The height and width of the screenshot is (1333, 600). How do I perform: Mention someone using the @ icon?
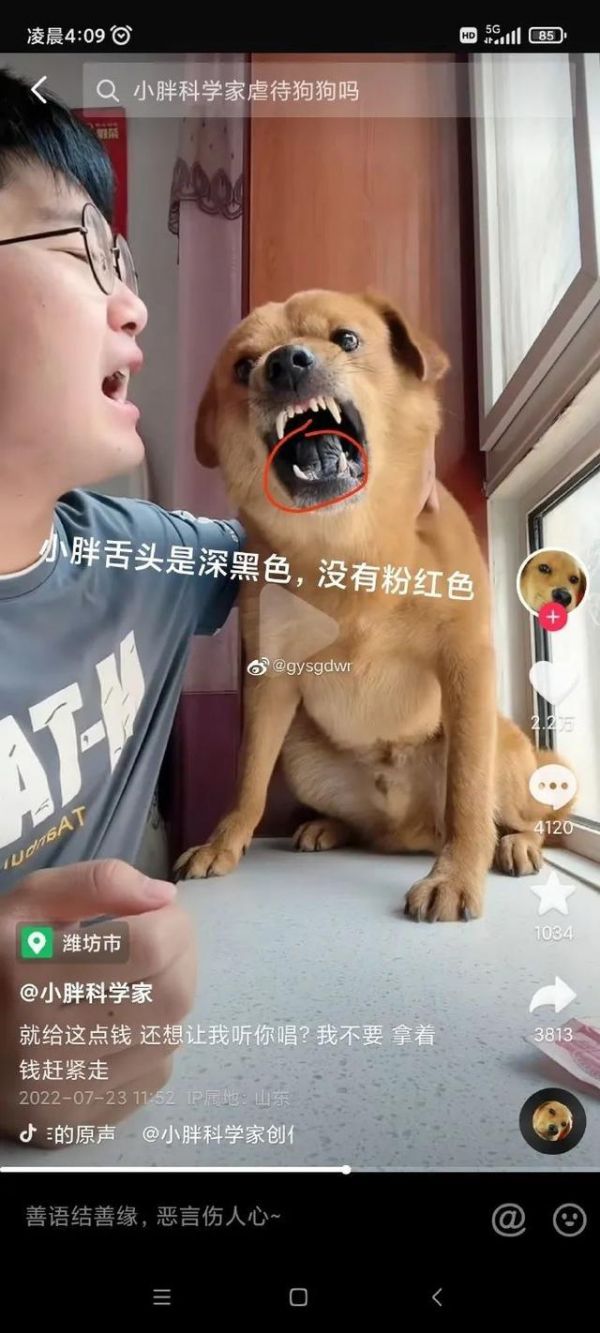(x=509, y=1218)
